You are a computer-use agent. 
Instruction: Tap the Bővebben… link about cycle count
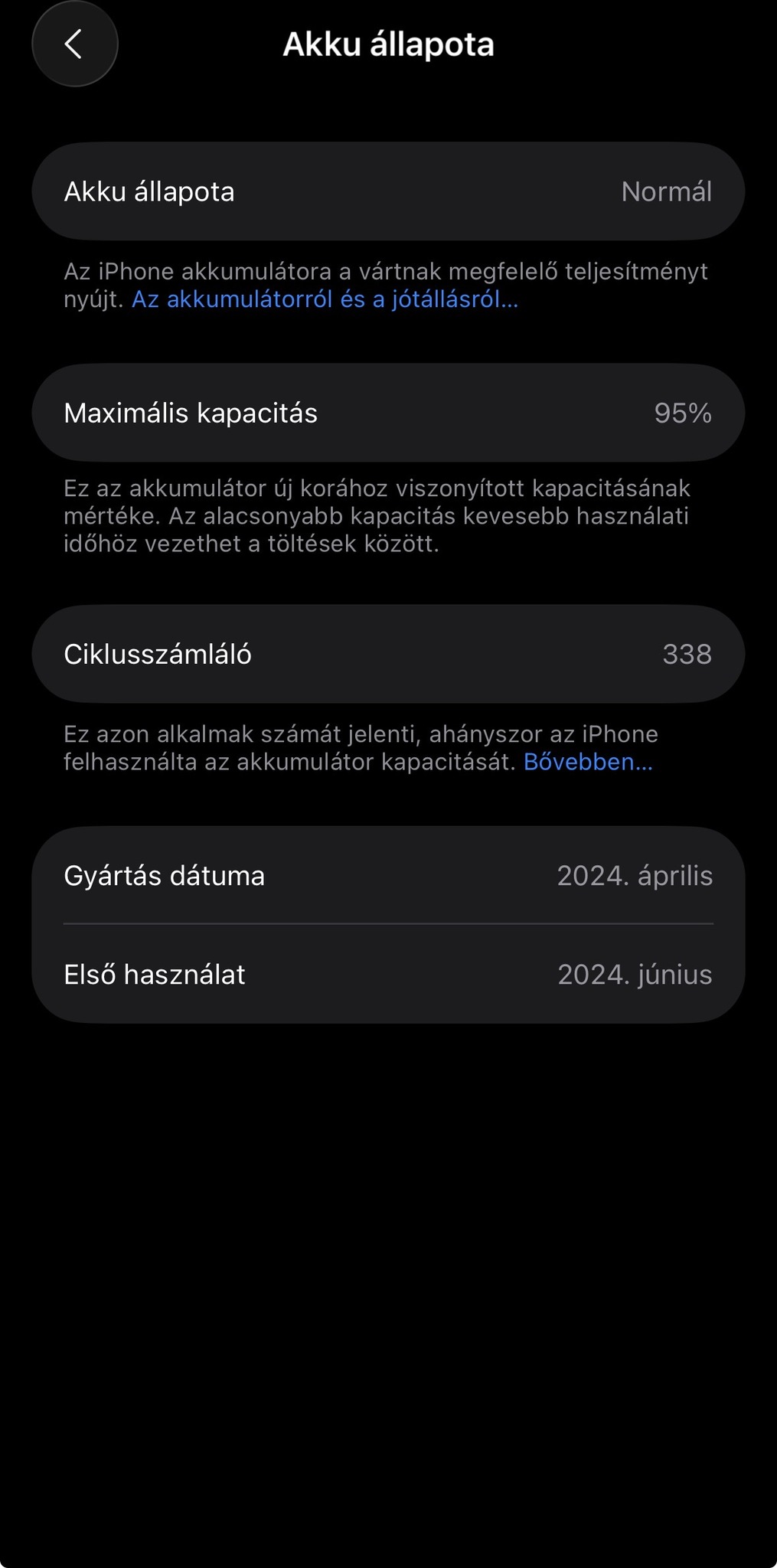588,762
